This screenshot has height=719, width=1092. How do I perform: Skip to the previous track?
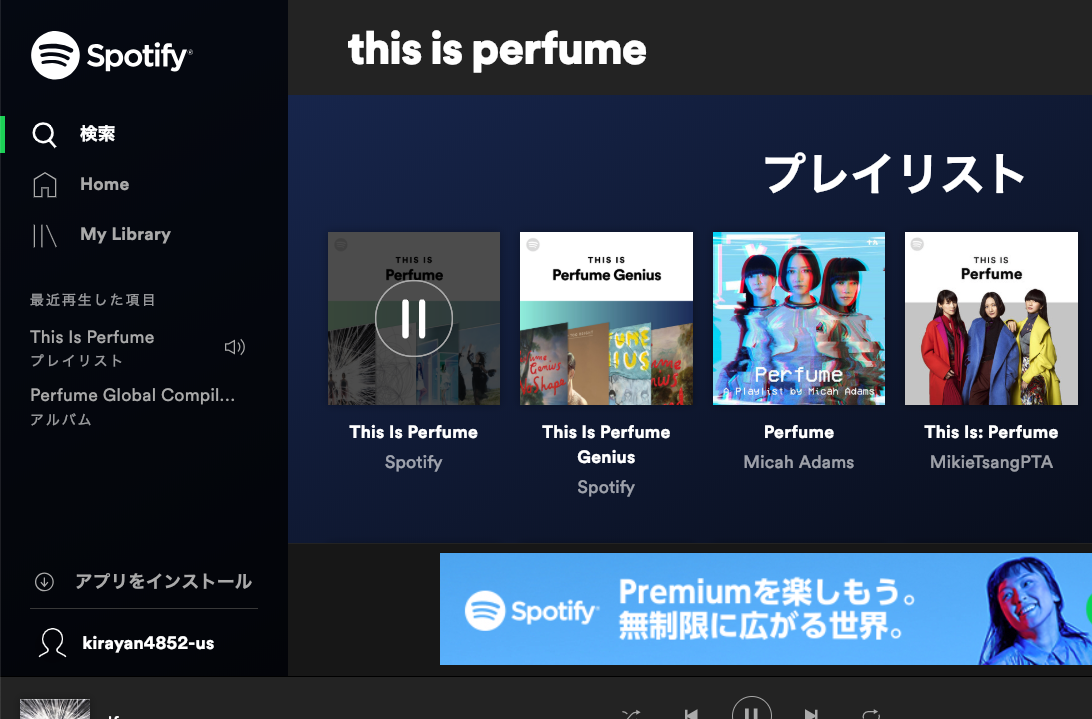[x=691, y=713]
